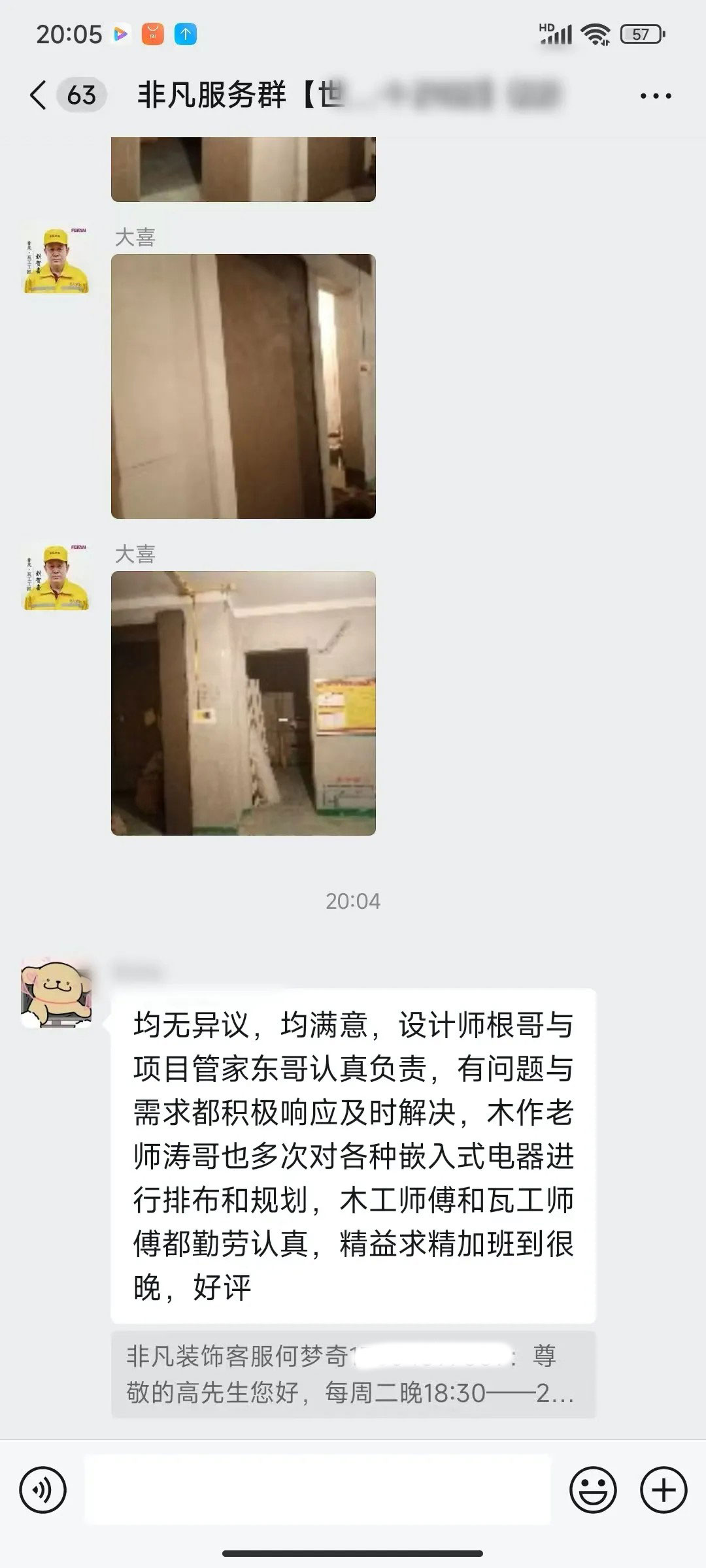This screenshot has width=706, height=1568.
Task: Open 大喜's corridor photo with yellow notice board
Action: 243,703
